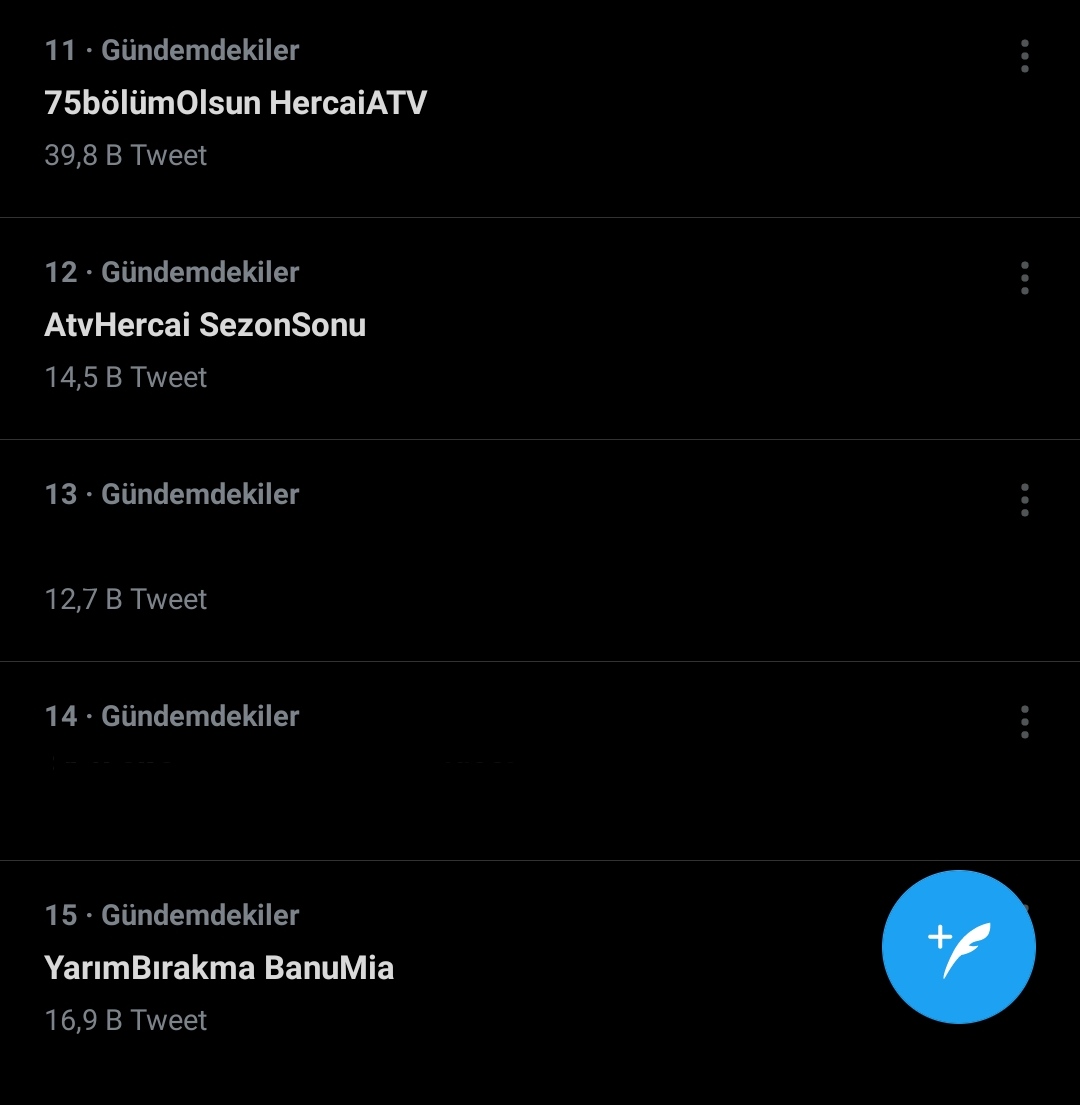Compose a new tweet
The height and width of the screenshot is (1105, 1080).
958,946
